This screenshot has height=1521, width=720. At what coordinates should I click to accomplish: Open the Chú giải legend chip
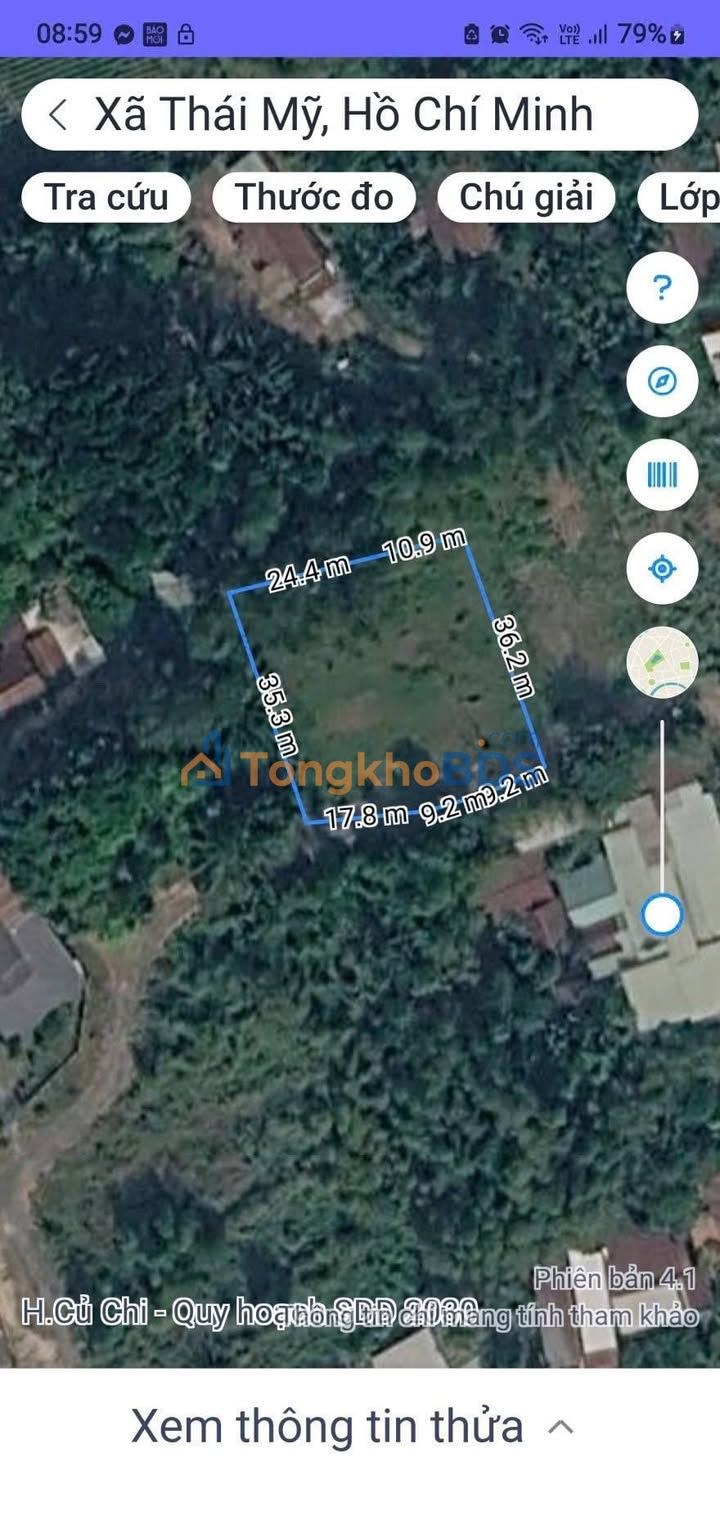point(526,197)
